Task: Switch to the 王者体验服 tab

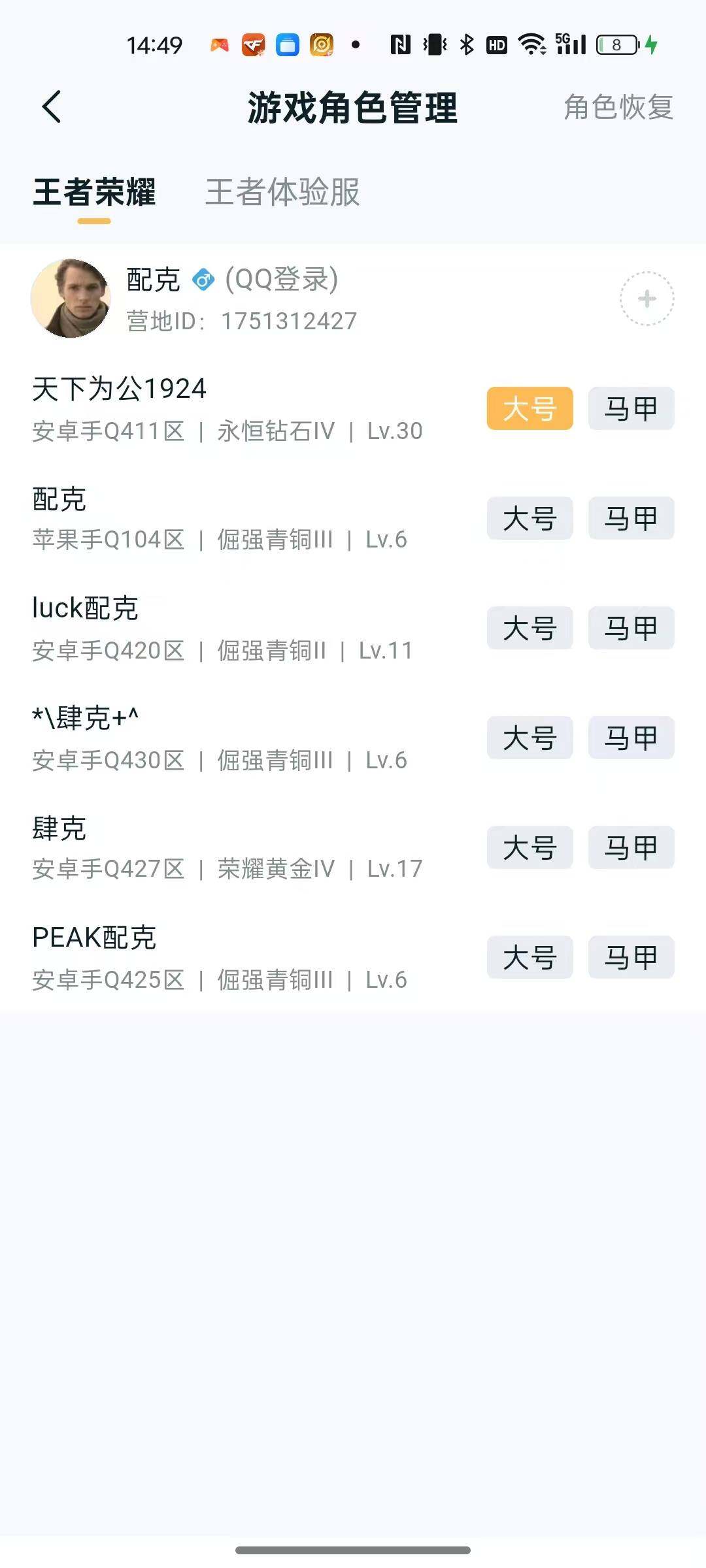Action: [x=282, y=193]
